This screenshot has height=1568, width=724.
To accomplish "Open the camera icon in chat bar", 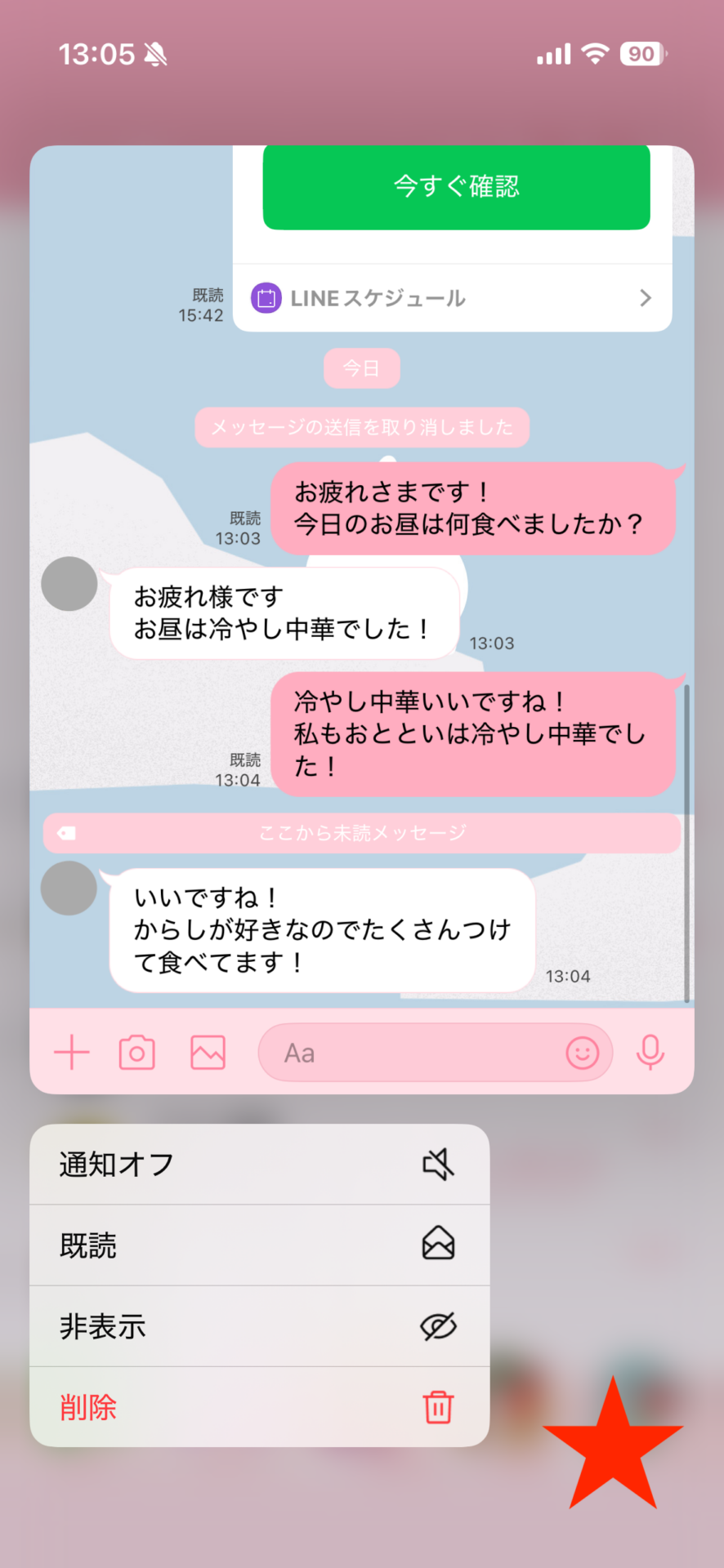I will tap(137, 1053).
